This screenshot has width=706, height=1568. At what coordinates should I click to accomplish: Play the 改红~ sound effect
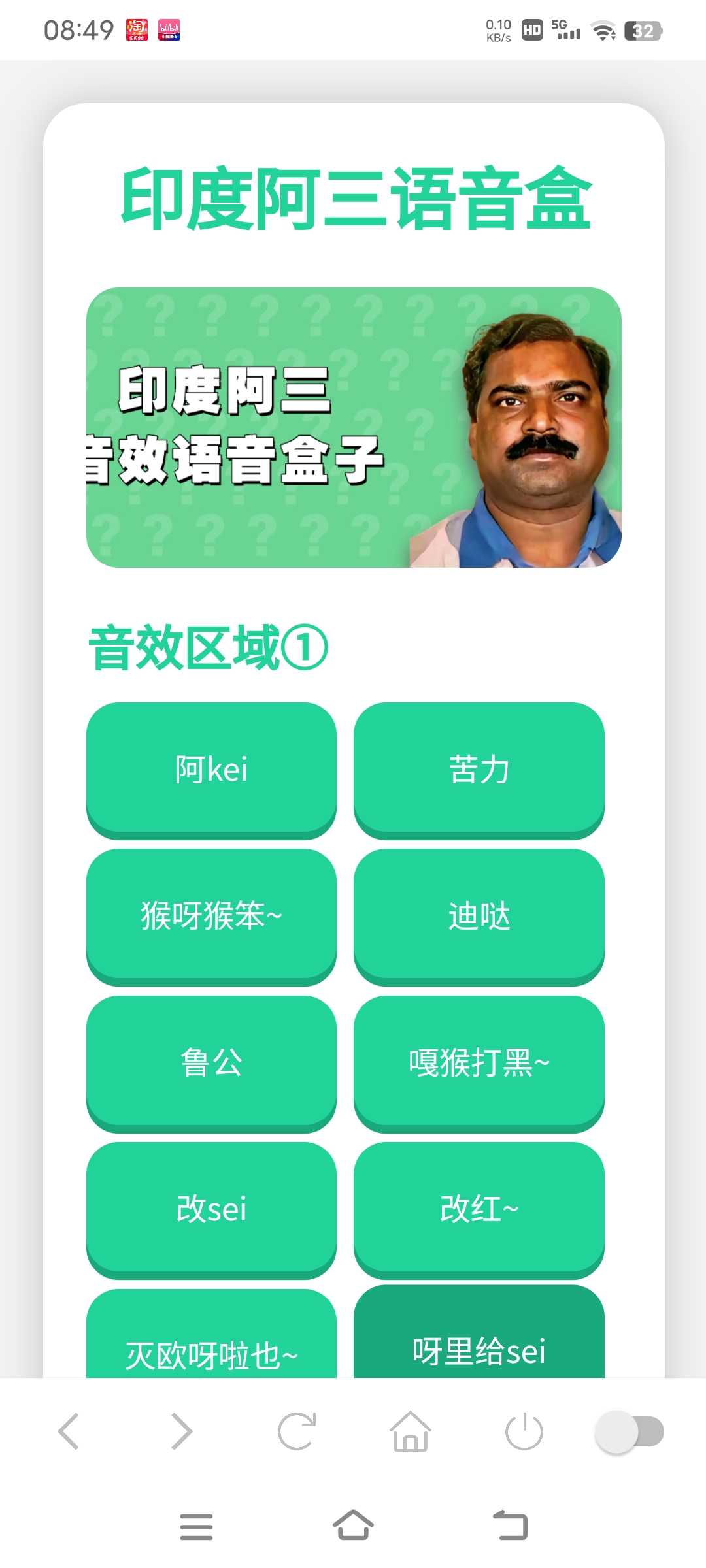pos(479,1209)
